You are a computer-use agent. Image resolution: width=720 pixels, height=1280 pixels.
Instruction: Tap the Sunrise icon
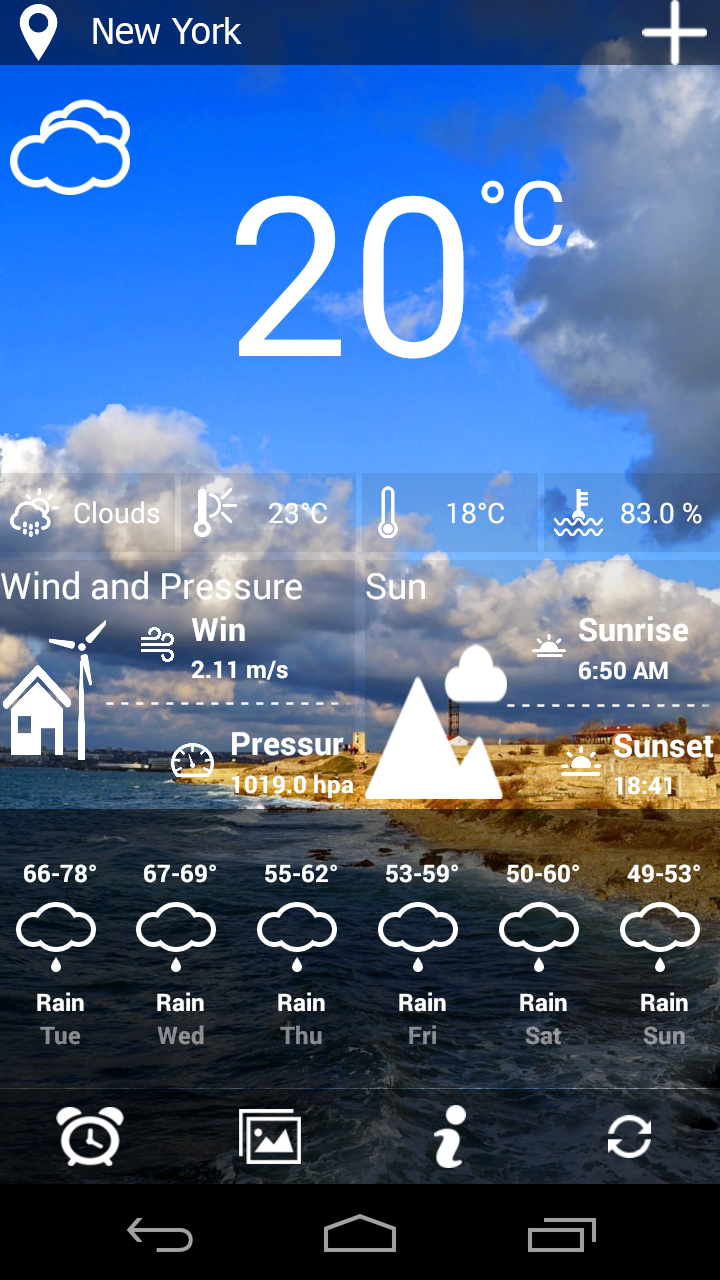pos(548,638)
